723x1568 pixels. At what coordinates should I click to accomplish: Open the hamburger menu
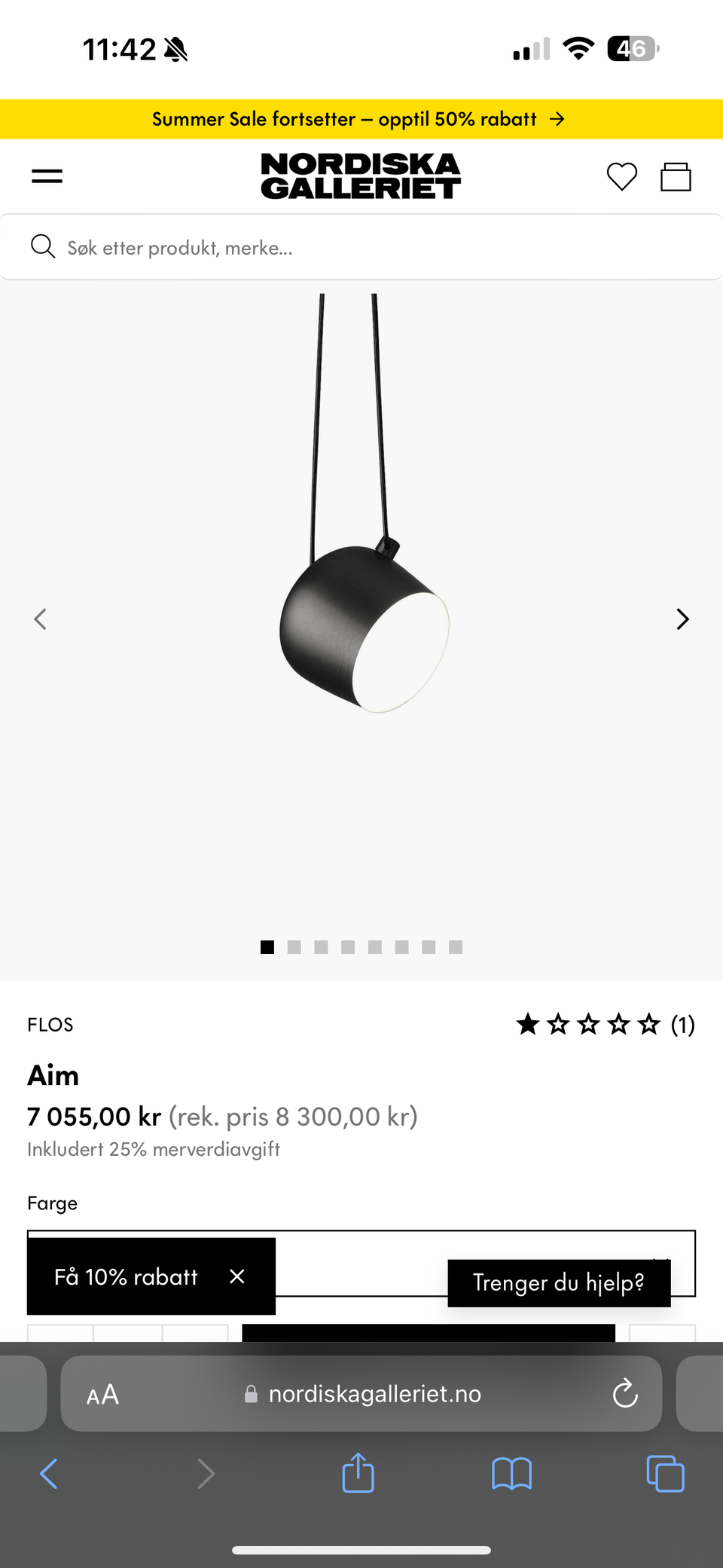pyautogui.click(x=47, y=176)
